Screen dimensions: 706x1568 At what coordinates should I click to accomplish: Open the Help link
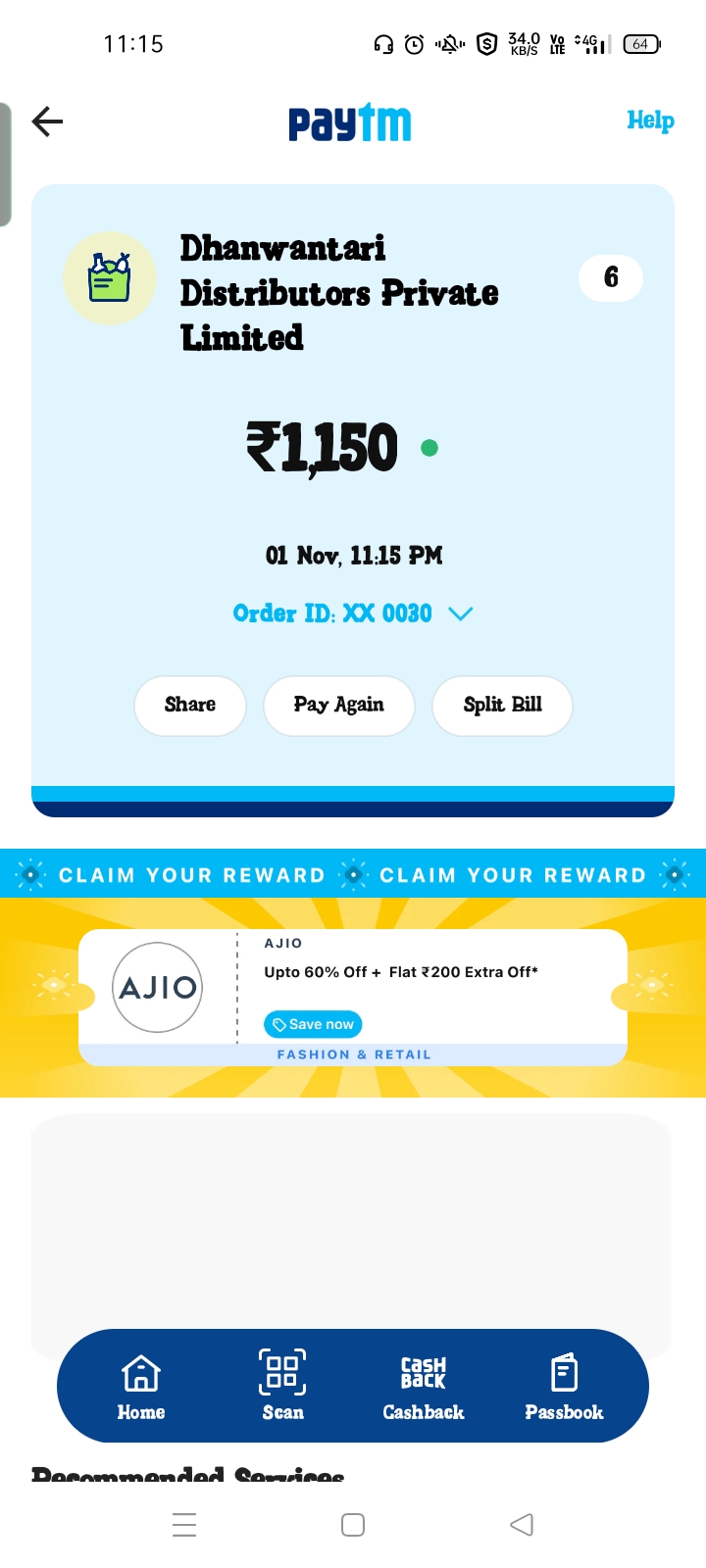tap(650, 121)
